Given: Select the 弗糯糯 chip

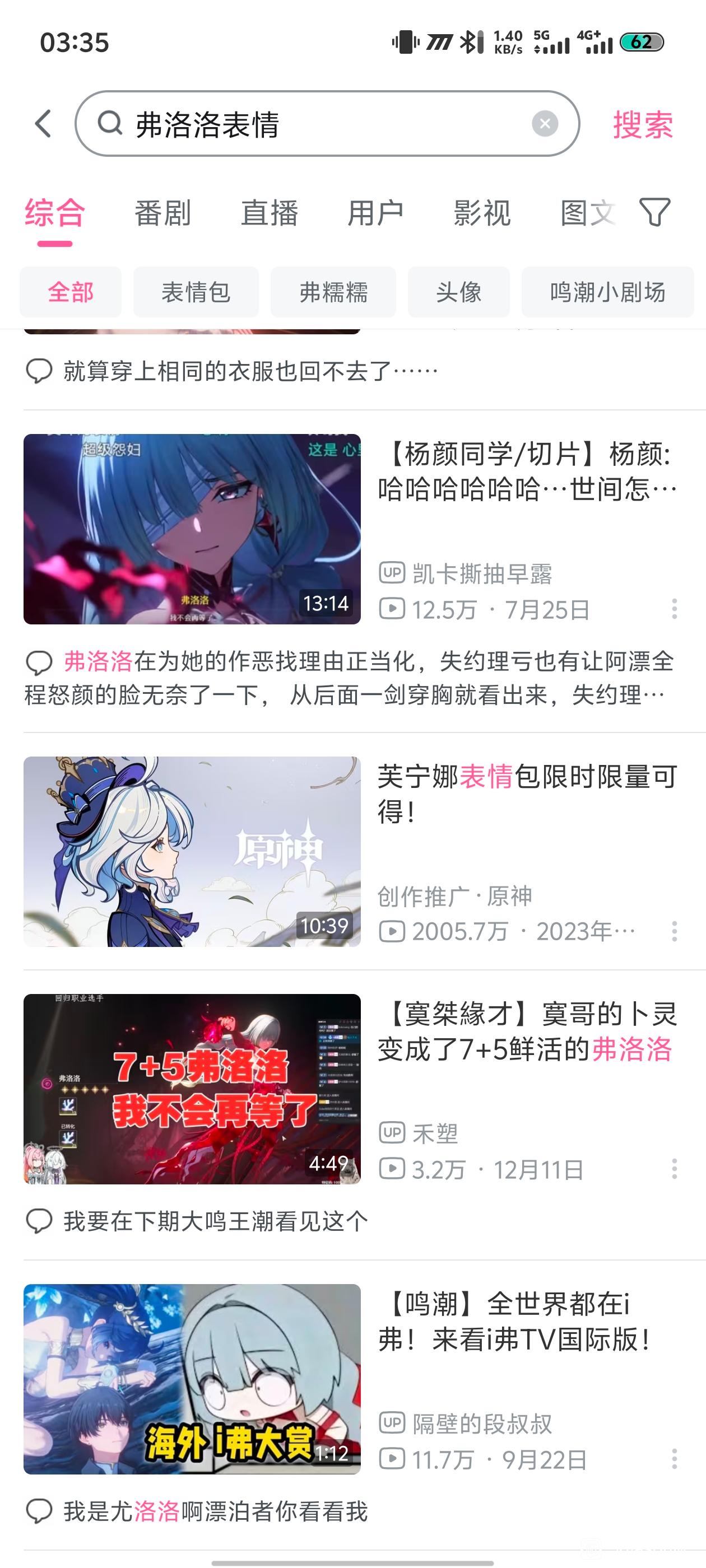Looking at the screenshot, I should pyautogui.click(x=333, y=292).
